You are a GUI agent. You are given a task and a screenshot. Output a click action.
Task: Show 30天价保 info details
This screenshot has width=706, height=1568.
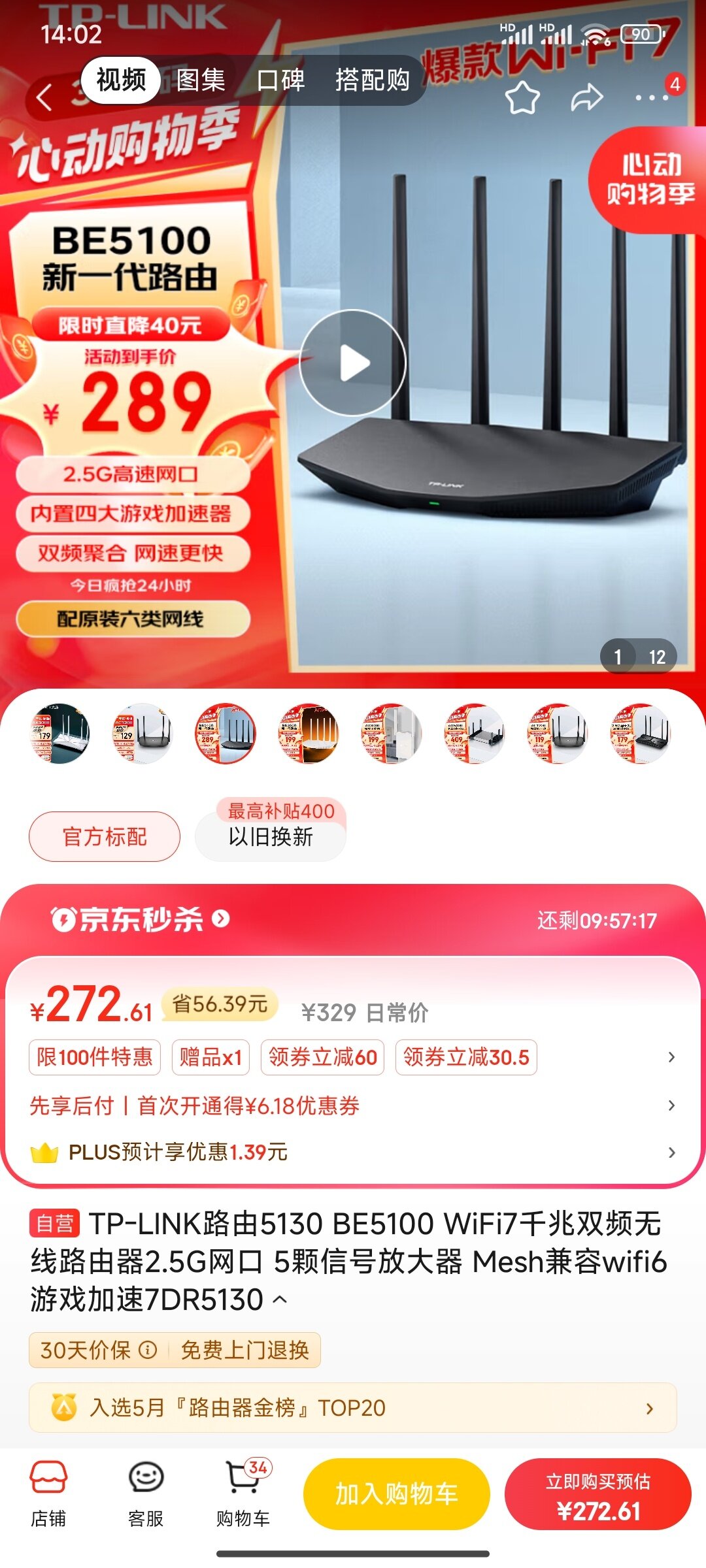pyautogui.click(x=148, y=1350)
